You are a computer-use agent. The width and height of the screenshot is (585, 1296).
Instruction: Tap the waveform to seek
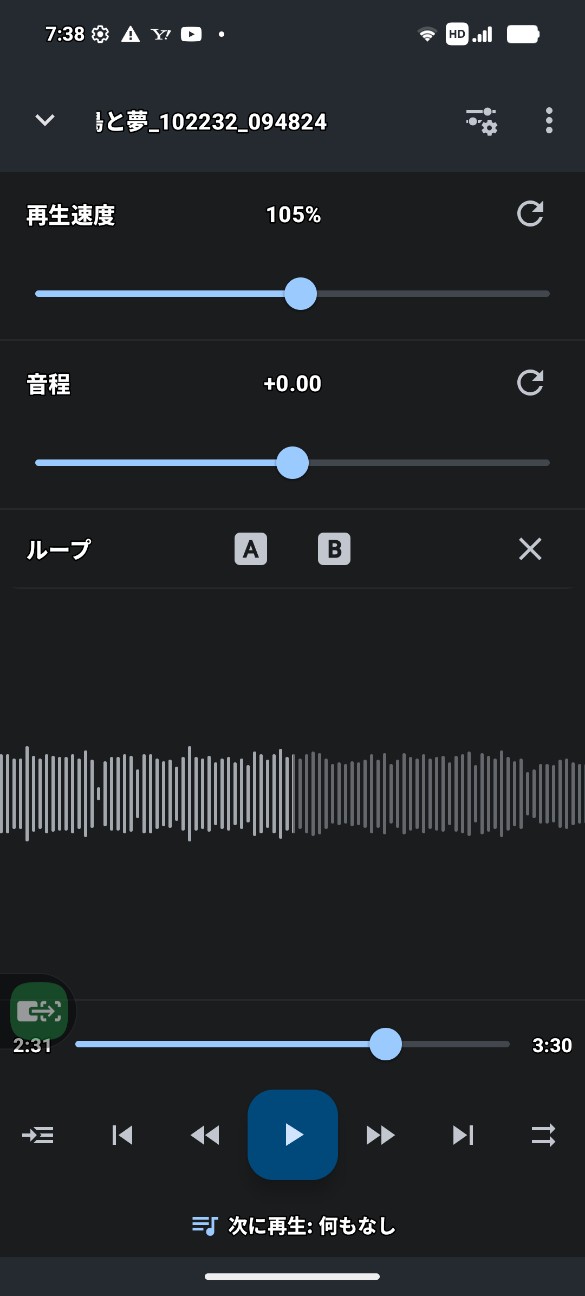coord(292,793)
